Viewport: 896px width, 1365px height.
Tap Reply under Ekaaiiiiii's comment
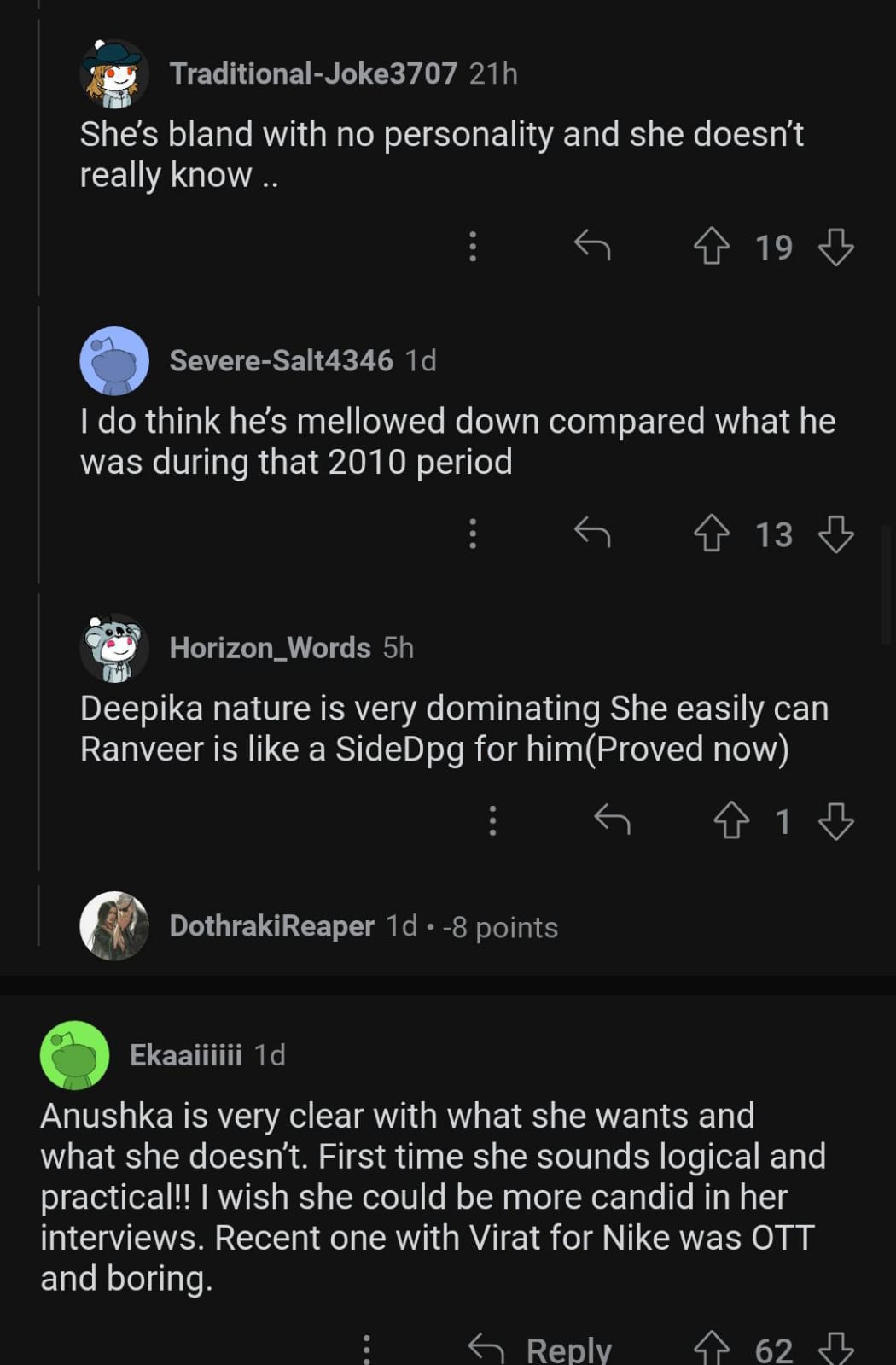tap(541, 1349)
